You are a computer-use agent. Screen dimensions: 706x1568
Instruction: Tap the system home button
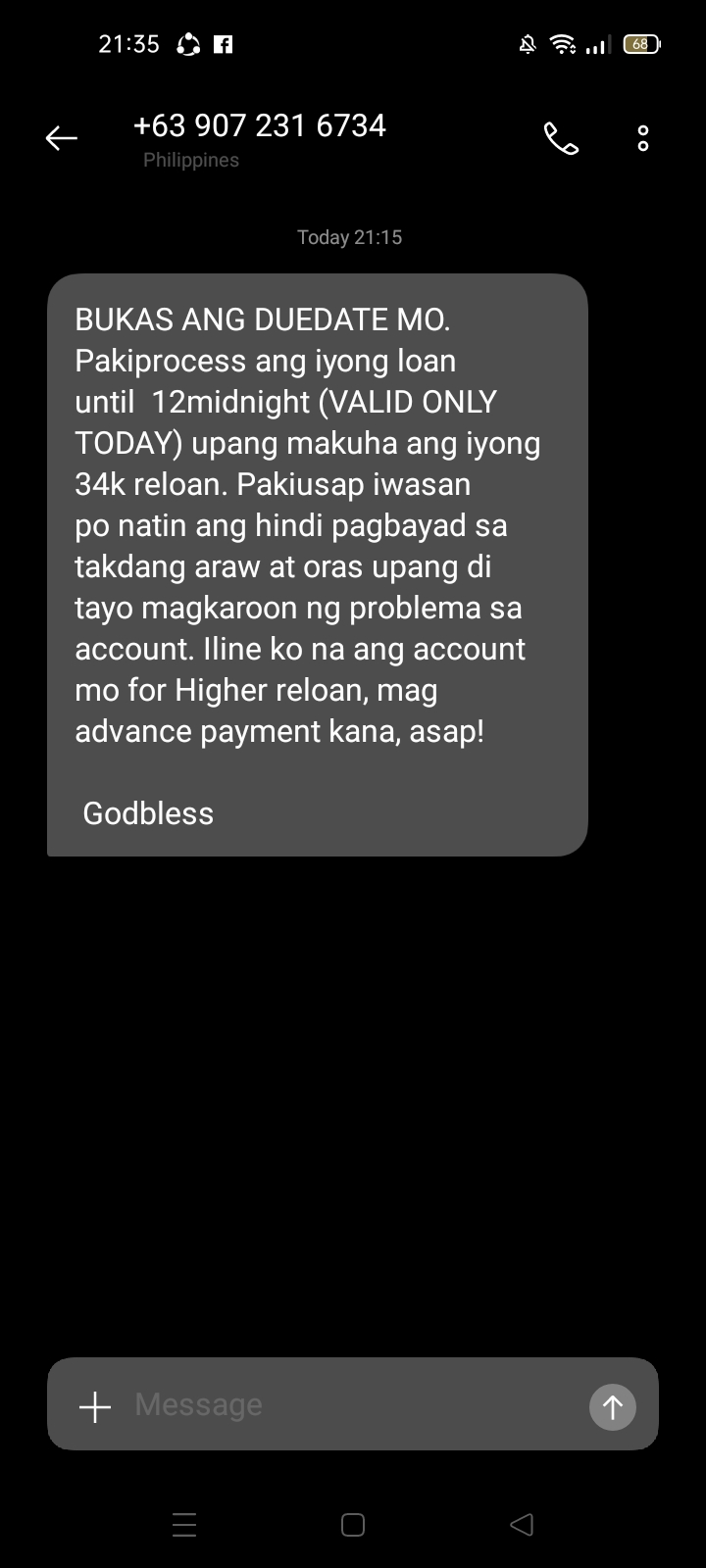pyautogui.click(x=353, y=1525)
